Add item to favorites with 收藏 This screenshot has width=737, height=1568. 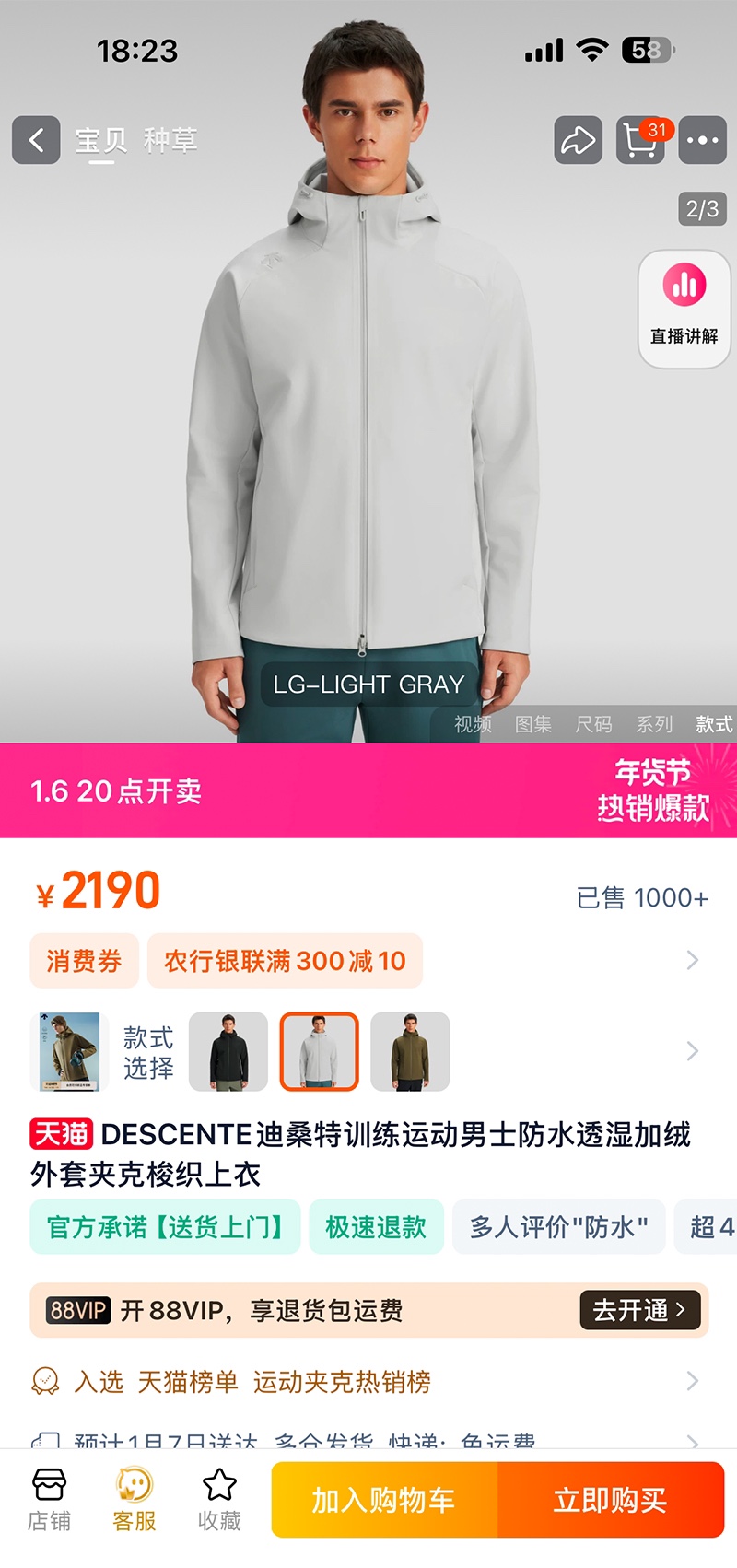click(219, 1500)
